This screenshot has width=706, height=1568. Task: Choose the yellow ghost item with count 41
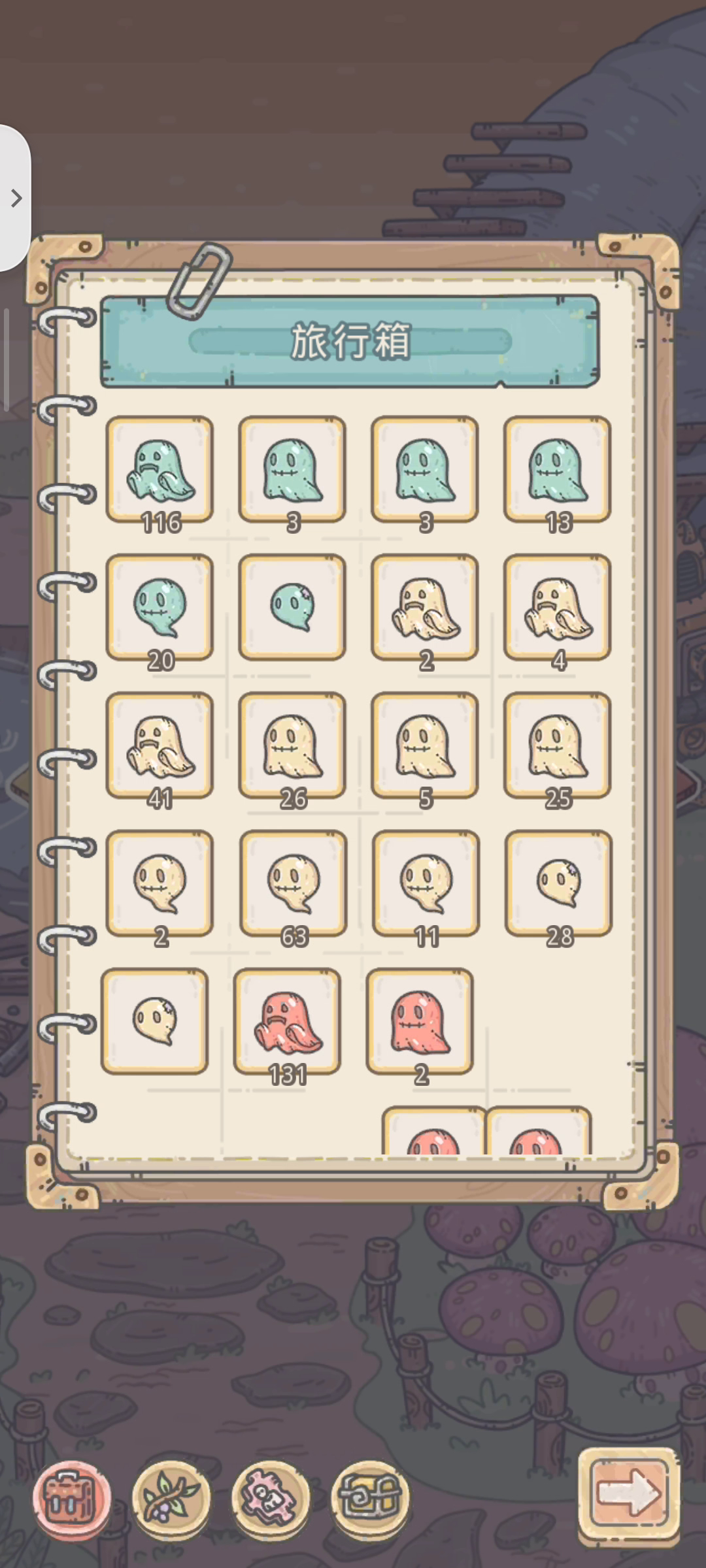160,745
